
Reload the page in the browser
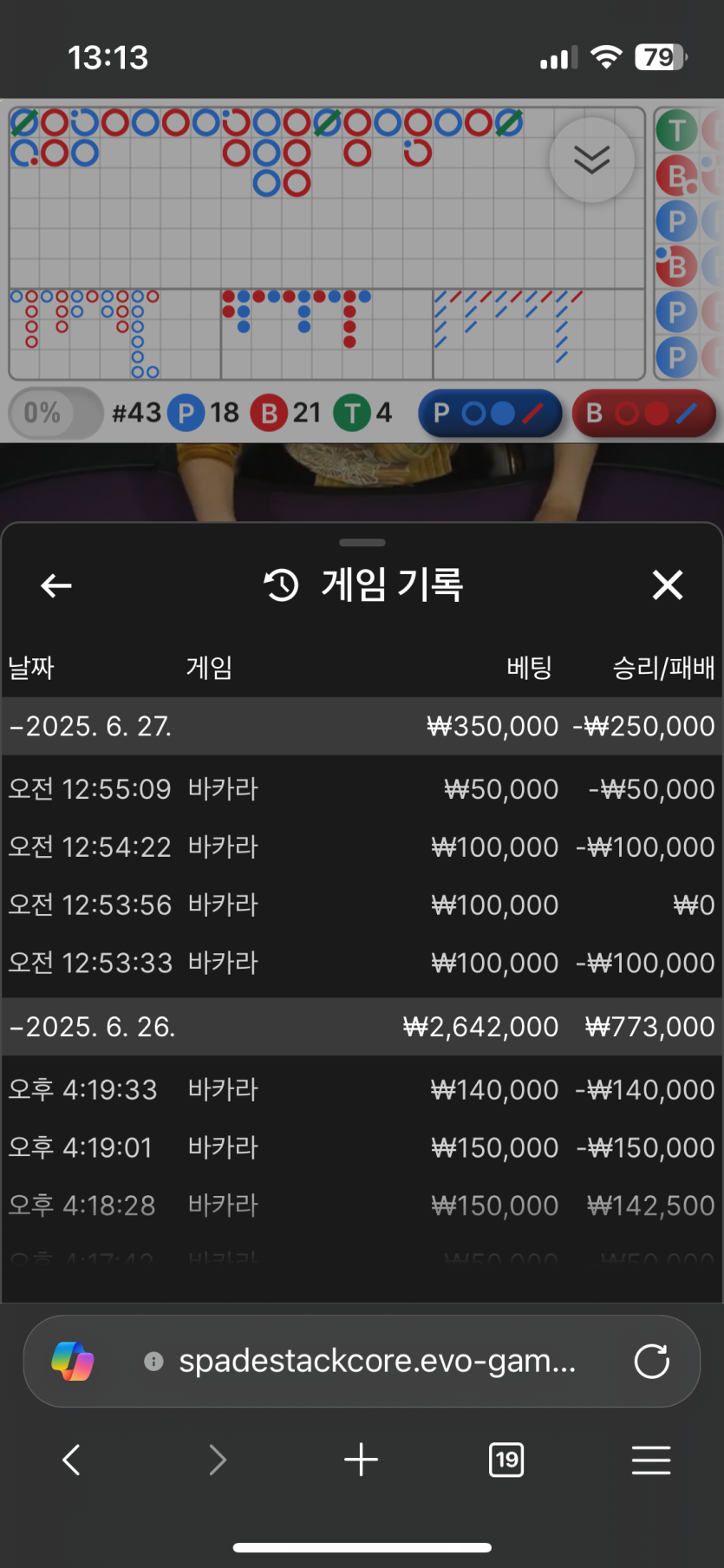pos(651,1362)
